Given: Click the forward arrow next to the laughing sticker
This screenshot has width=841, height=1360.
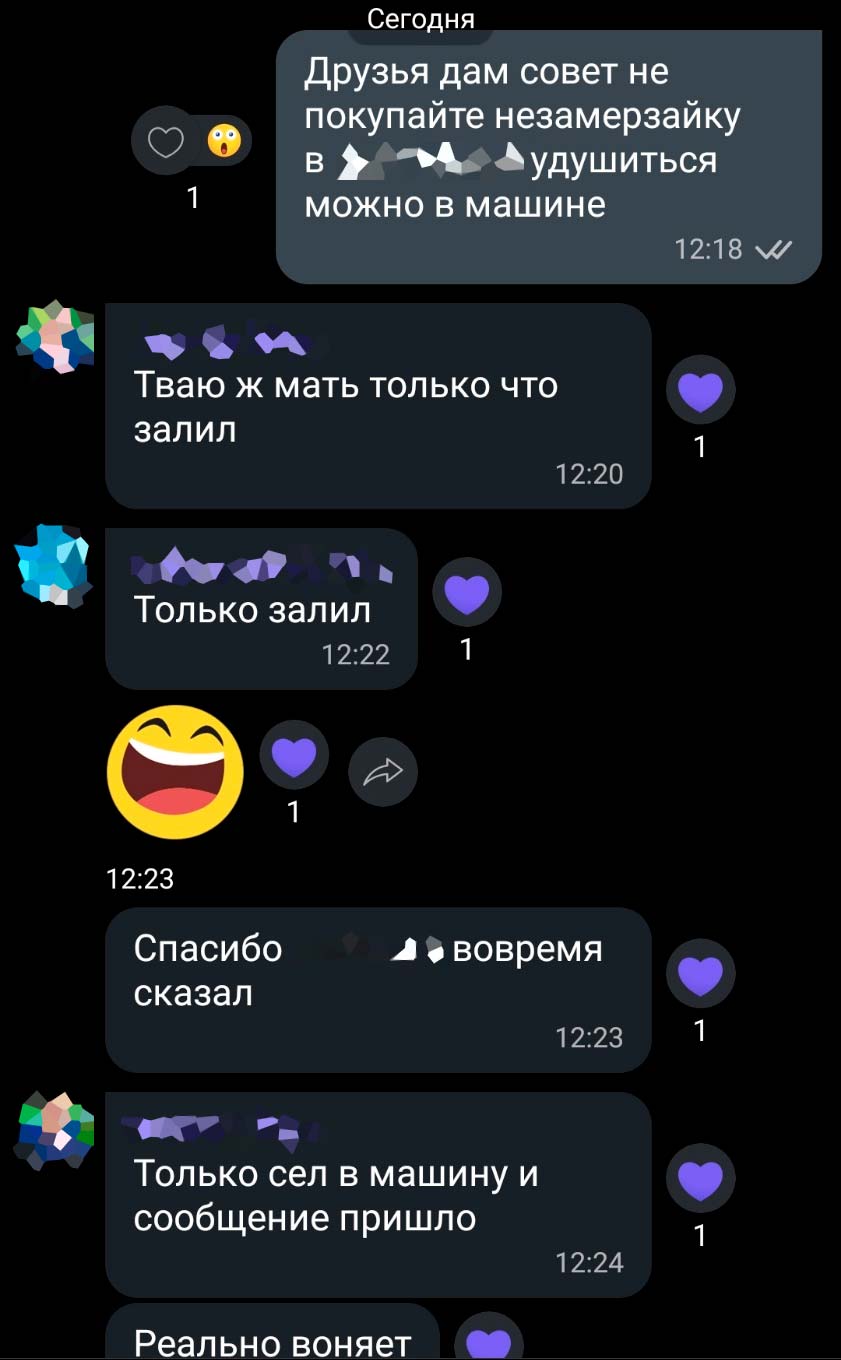Looking at the screenshot, I should [383, 771].
